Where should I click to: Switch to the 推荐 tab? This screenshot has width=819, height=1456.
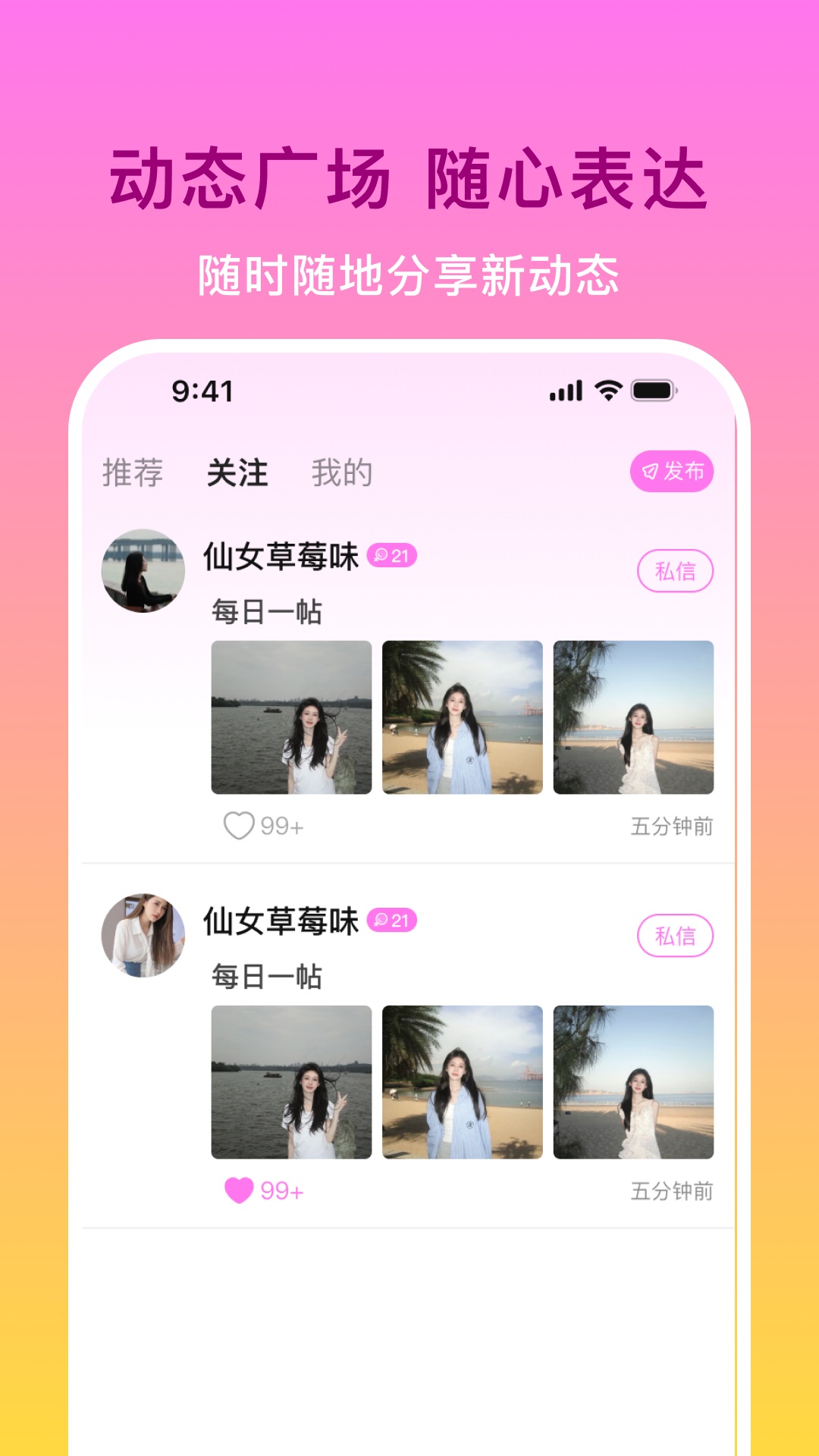tap(135, 473)
